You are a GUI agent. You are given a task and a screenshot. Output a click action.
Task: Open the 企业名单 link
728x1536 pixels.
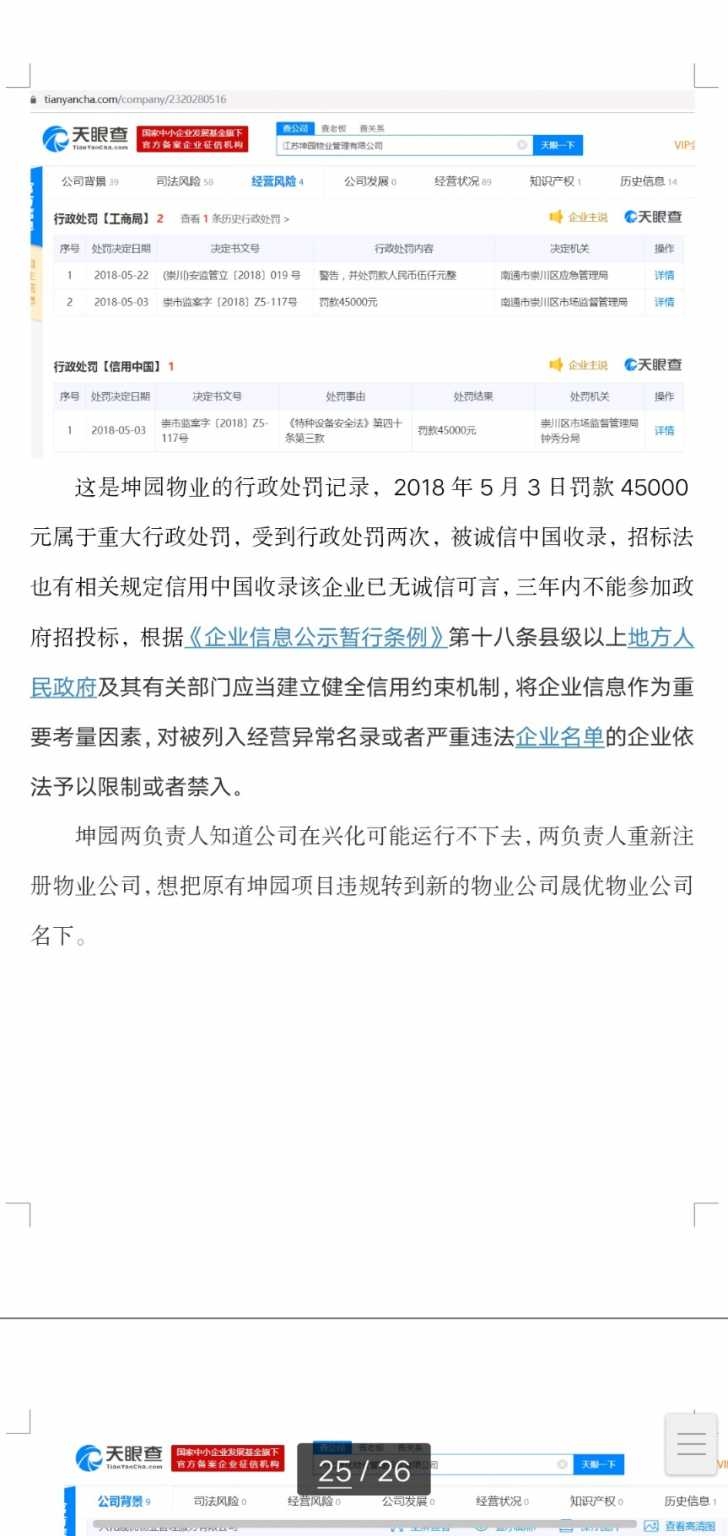click(560, 737)
